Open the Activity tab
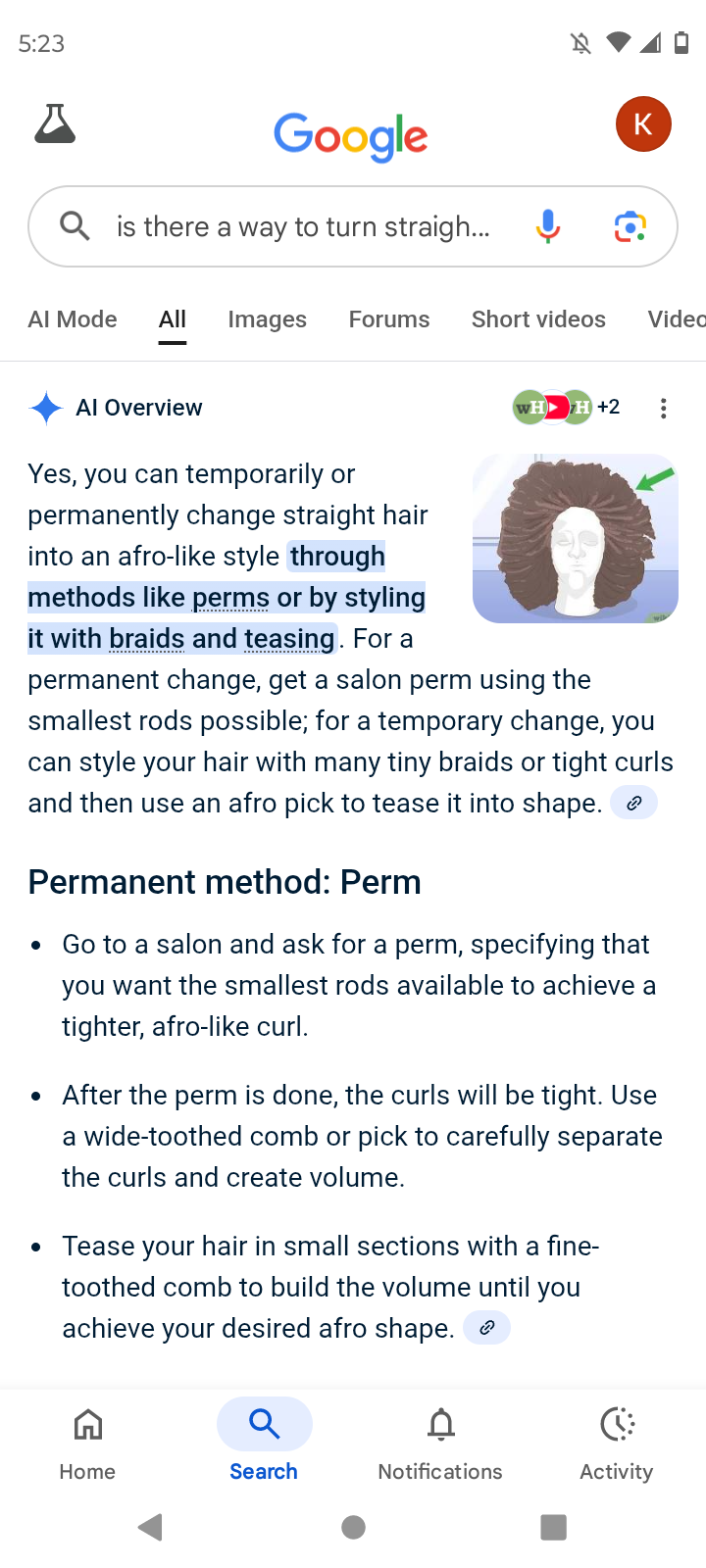 [x=617, y=1443]
